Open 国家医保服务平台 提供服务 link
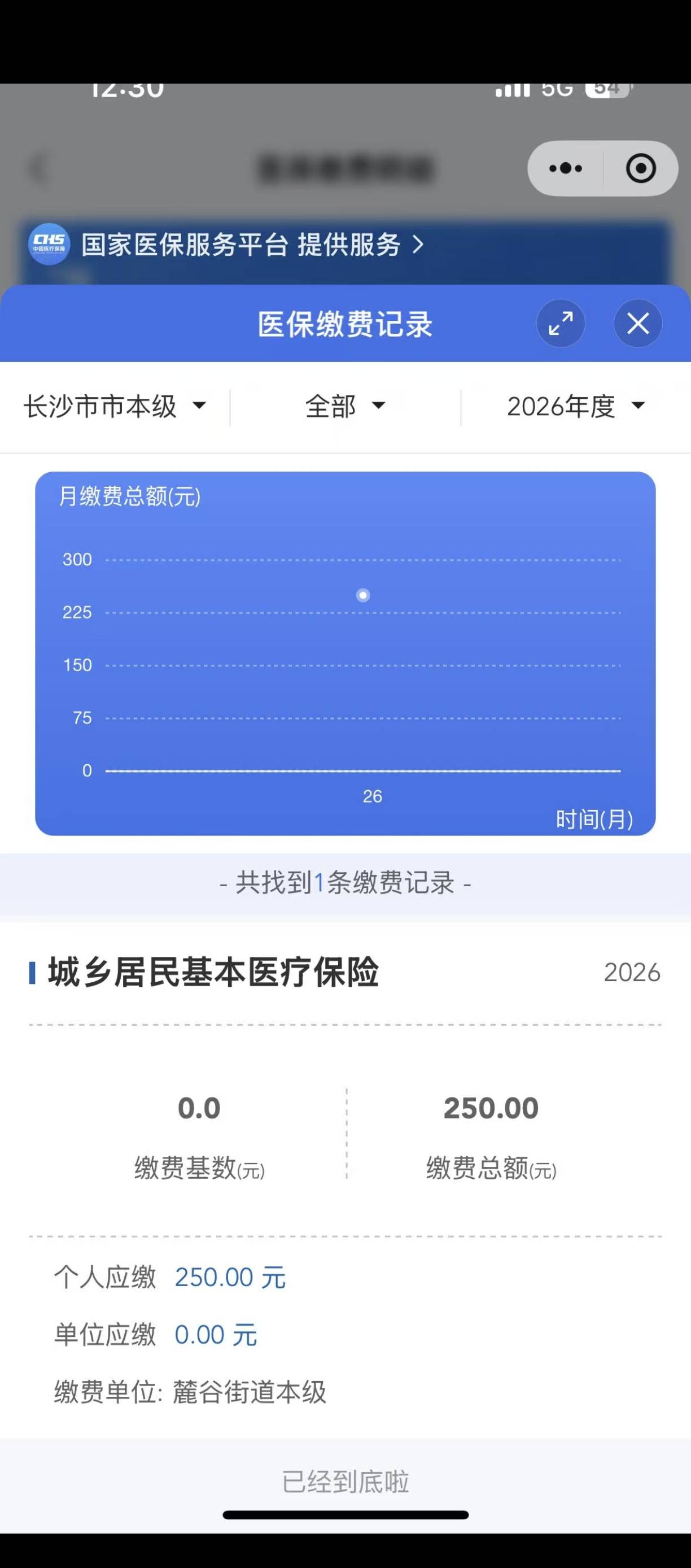691x1568 pixels. click(252, 245)
